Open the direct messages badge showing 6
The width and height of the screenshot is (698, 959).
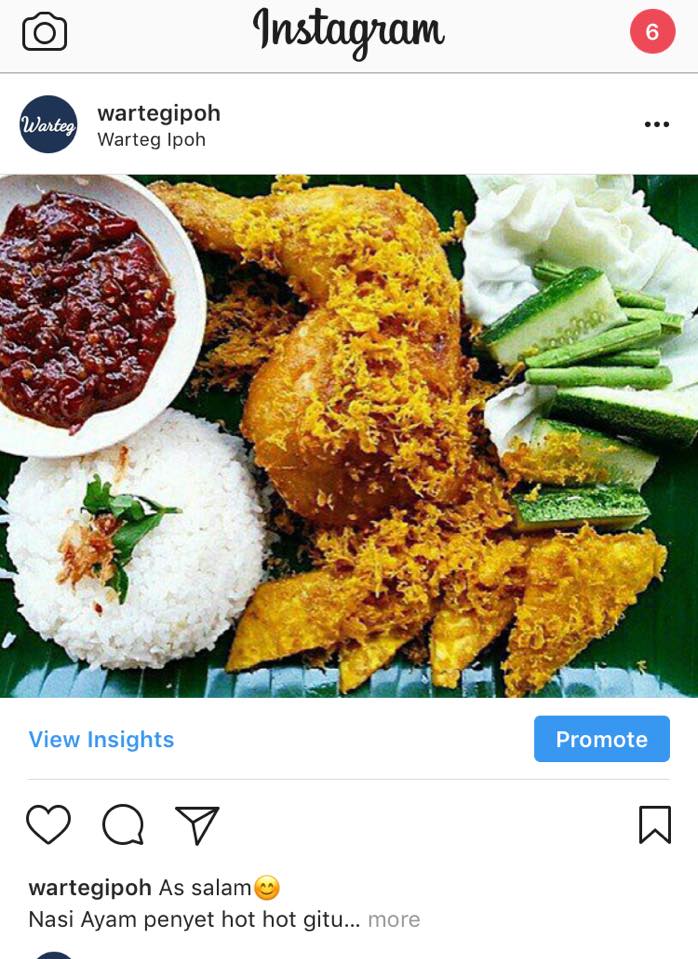pos(652,32)
